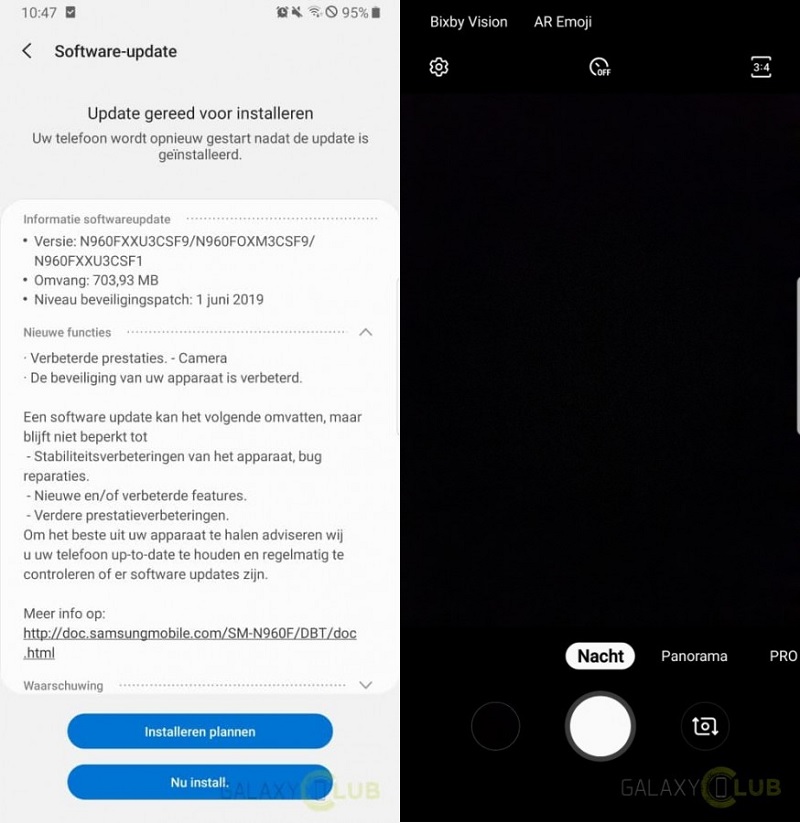Tap Installeren plannen button
Screen dimensions: 800x823
coord(200,731)
